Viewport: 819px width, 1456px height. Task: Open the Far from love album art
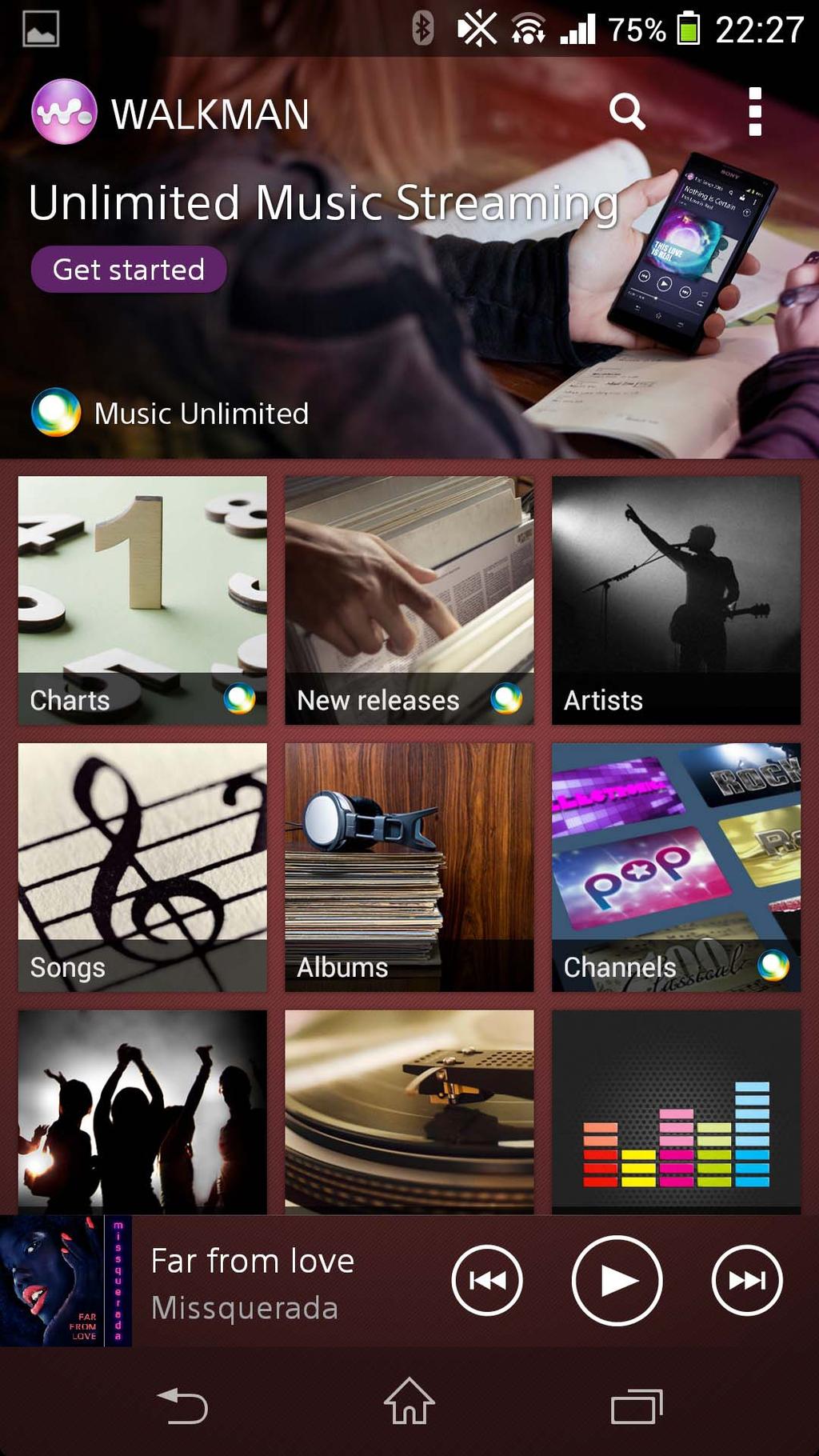[x=66, y=1281]
